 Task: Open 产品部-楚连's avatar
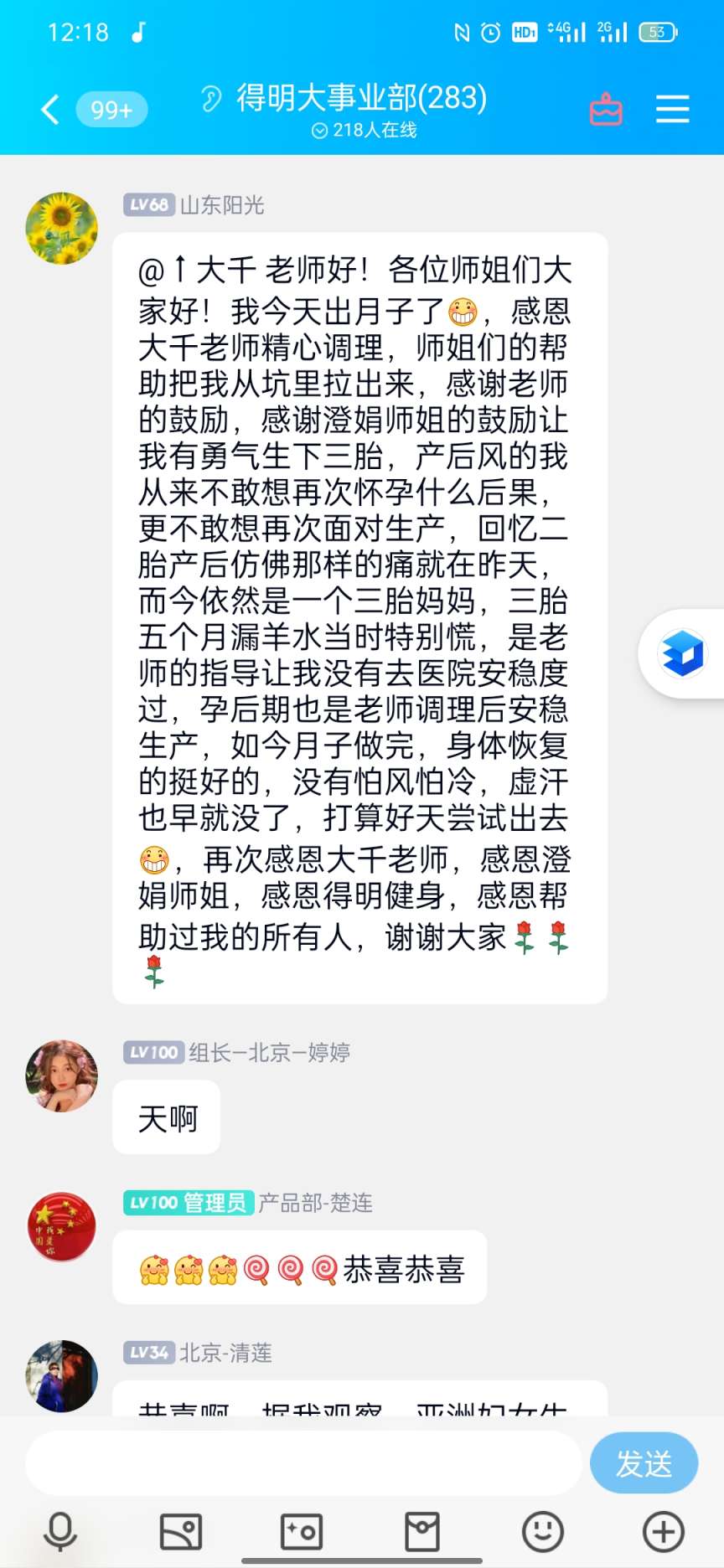tap(61, 1226)
